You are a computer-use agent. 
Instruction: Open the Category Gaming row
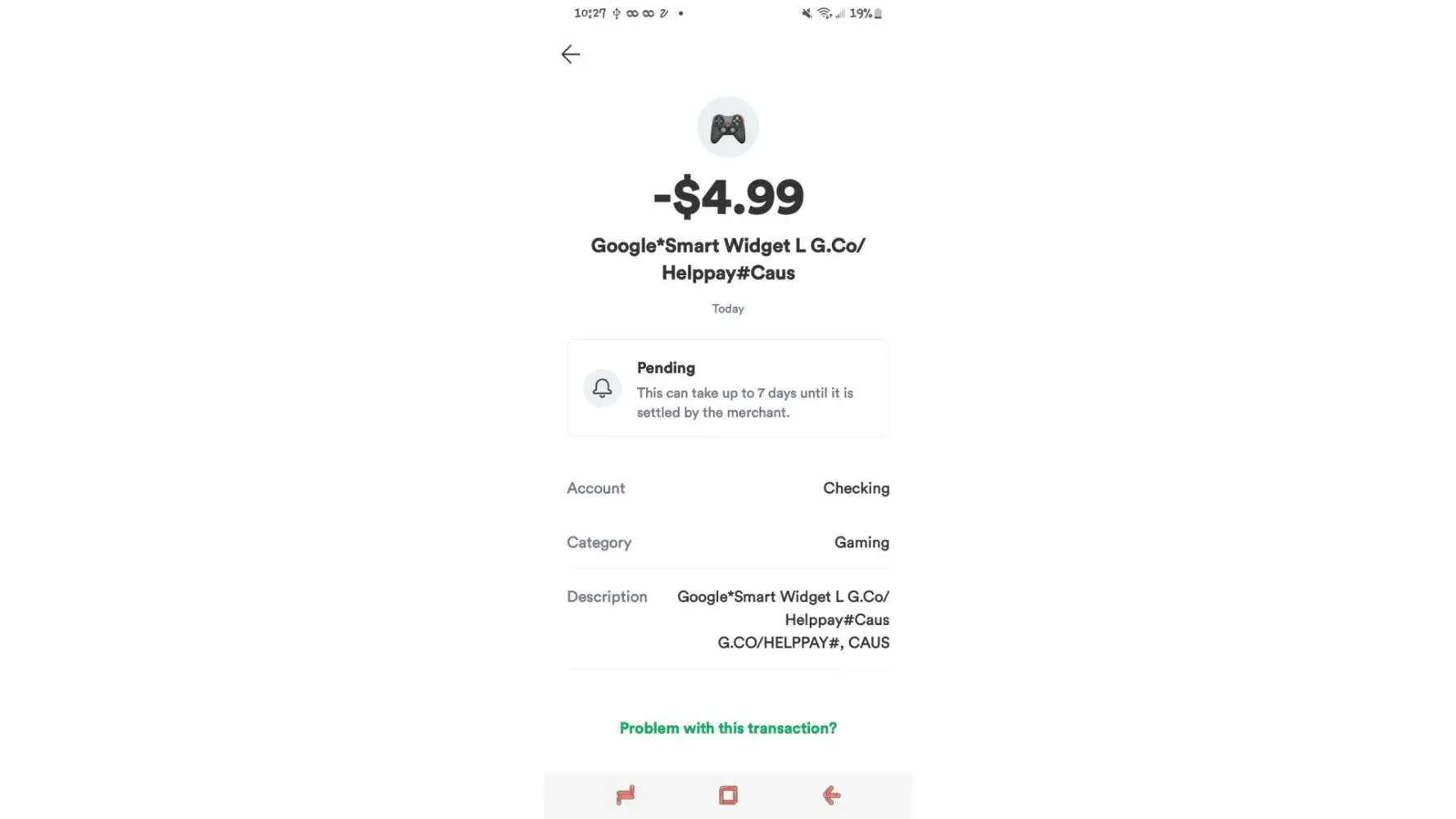click(x=727, y=542)
